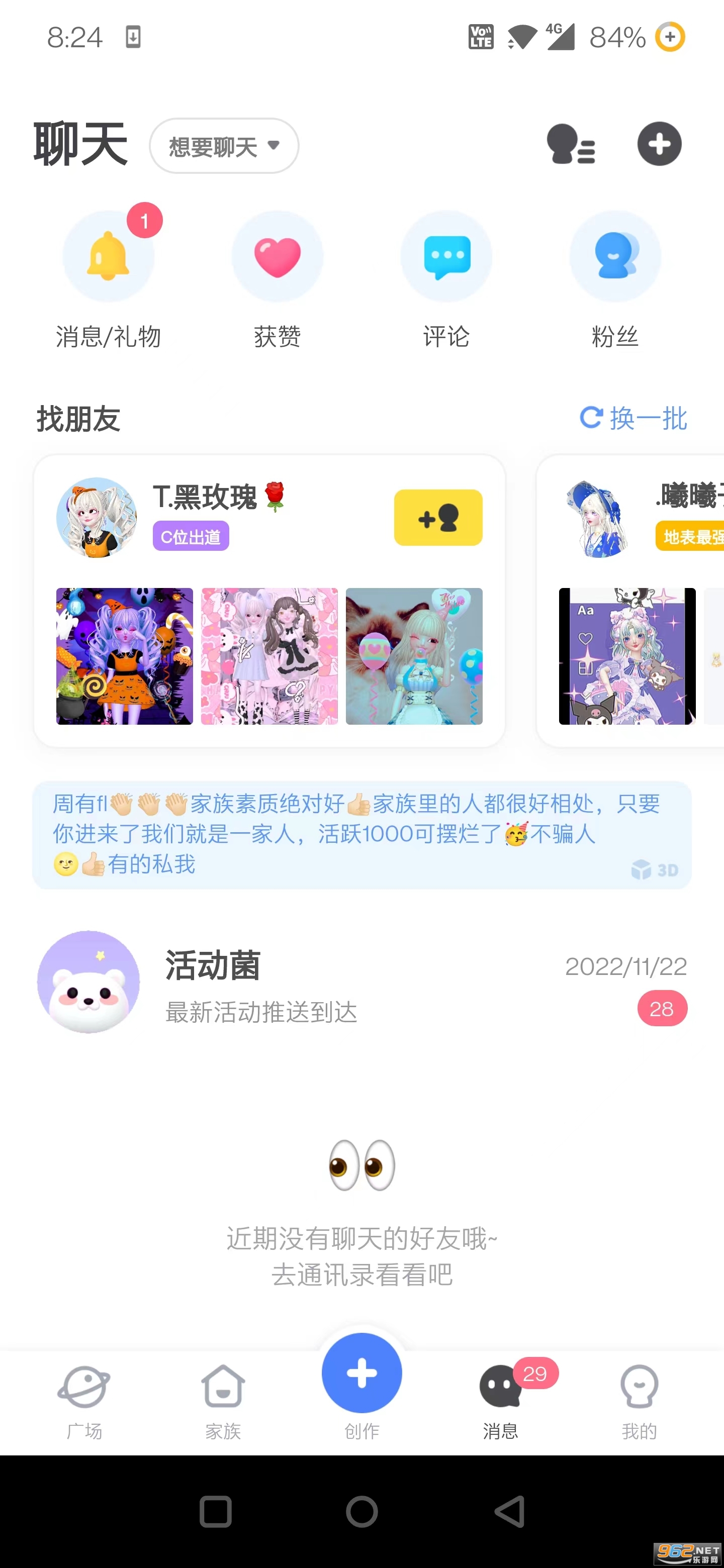The image size is (724, 1568).
Task: Open the contacts list icon
Action: pos(571,144)
